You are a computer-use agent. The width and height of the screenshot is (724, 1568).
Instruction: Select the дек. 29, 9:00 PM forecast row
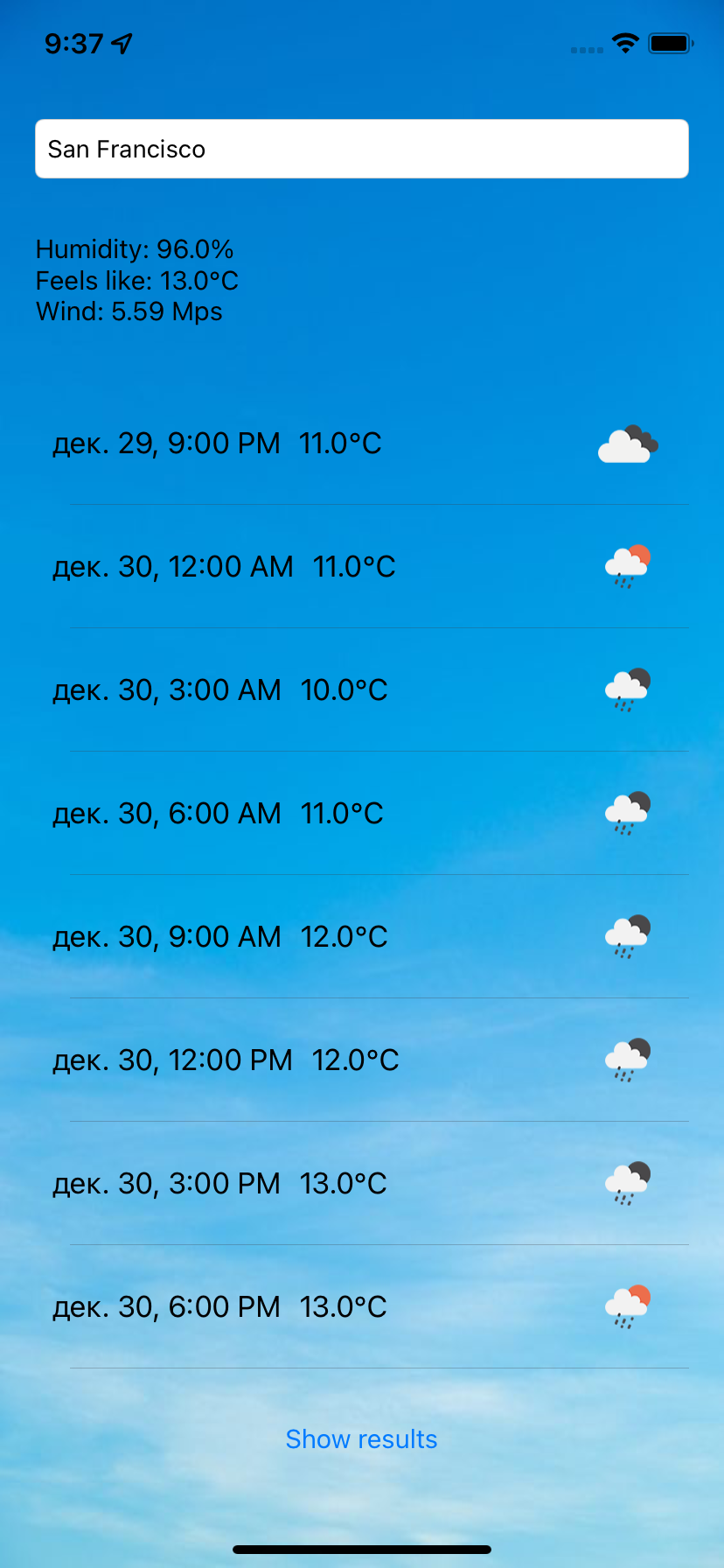coord(361,443)
